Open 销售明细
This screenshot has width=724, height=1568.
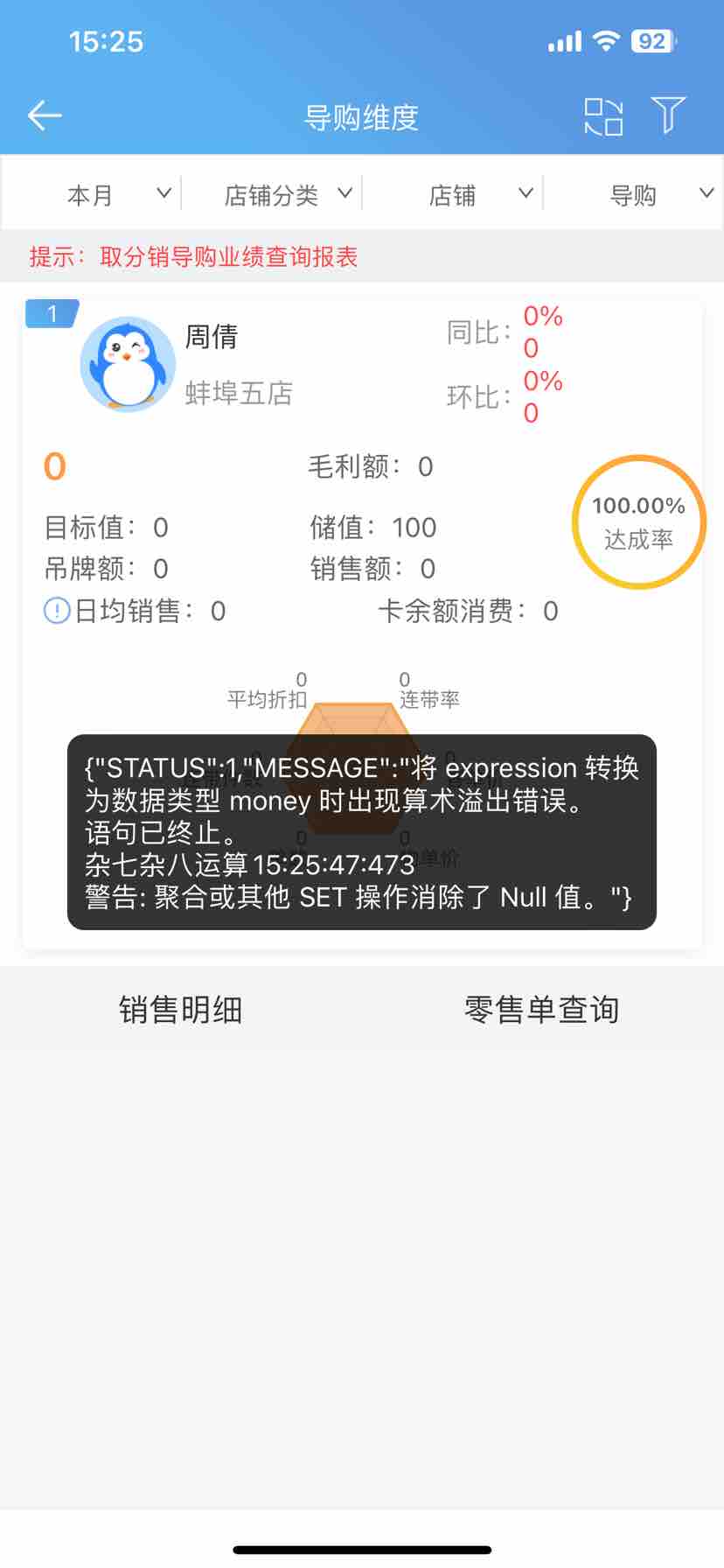point(181,1010)
